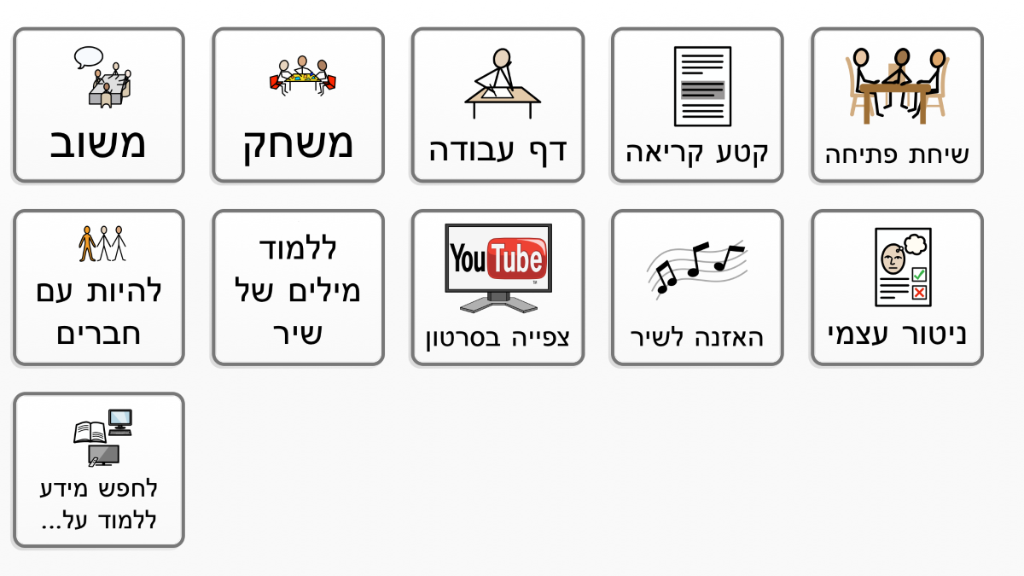Select the צפייה בסרטון YouTube tile
This screenshot has width=1024, height=576.
[x=497, y=288]
